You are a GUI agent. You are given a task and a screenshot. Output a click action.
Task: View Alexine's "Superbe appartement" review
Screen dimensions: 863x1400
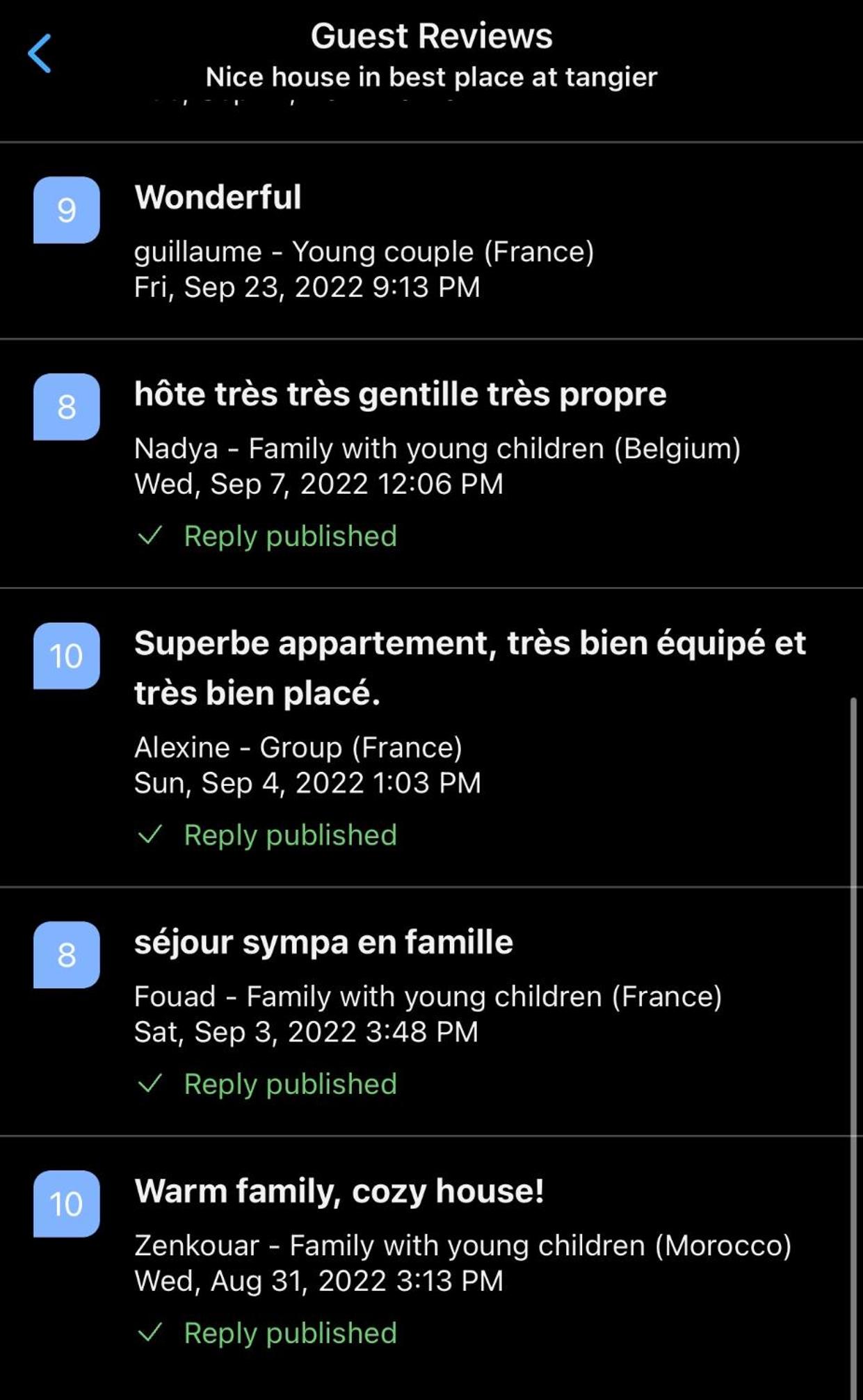431,738
